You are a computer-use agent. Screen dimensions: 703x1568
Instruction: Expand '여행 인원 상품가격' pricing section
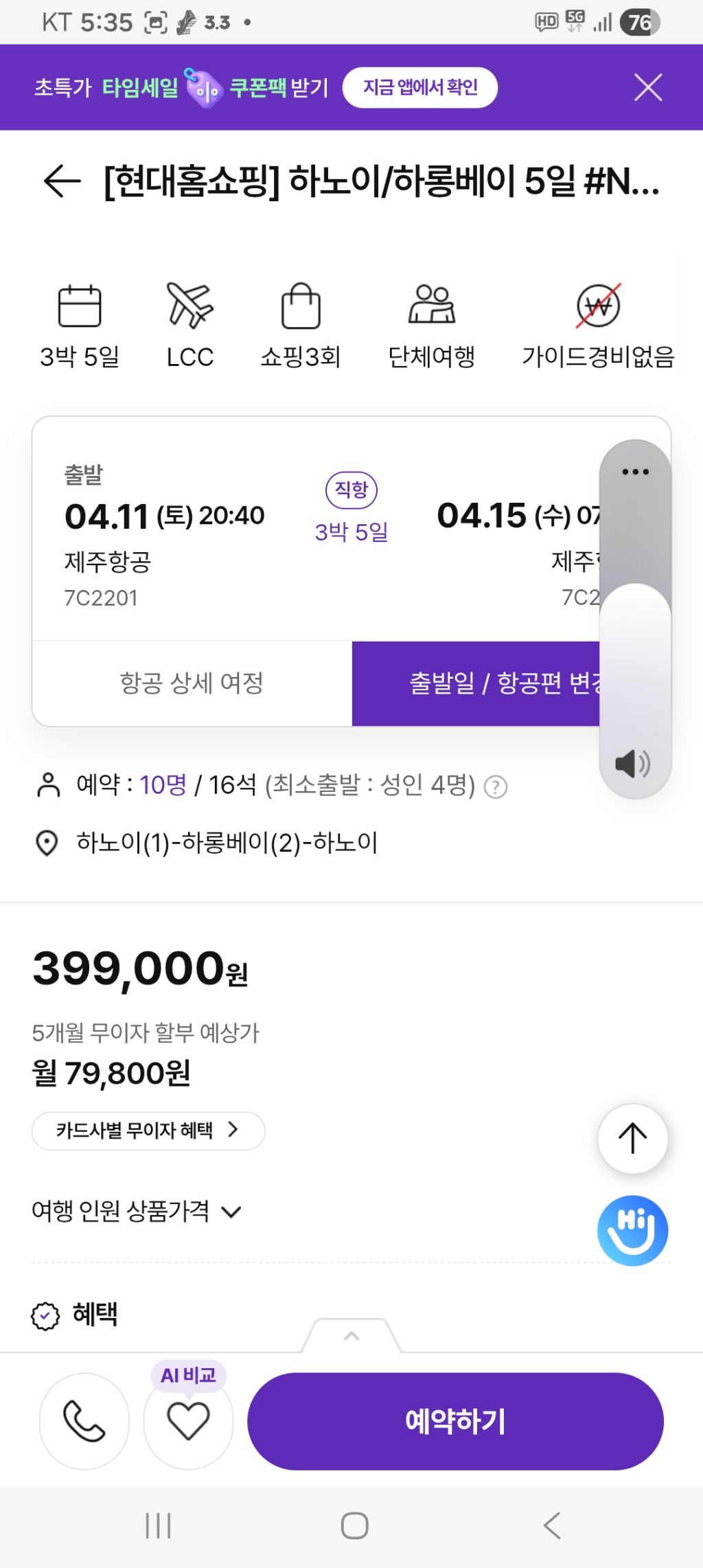pyautogui.click(x=137, y=1211)
